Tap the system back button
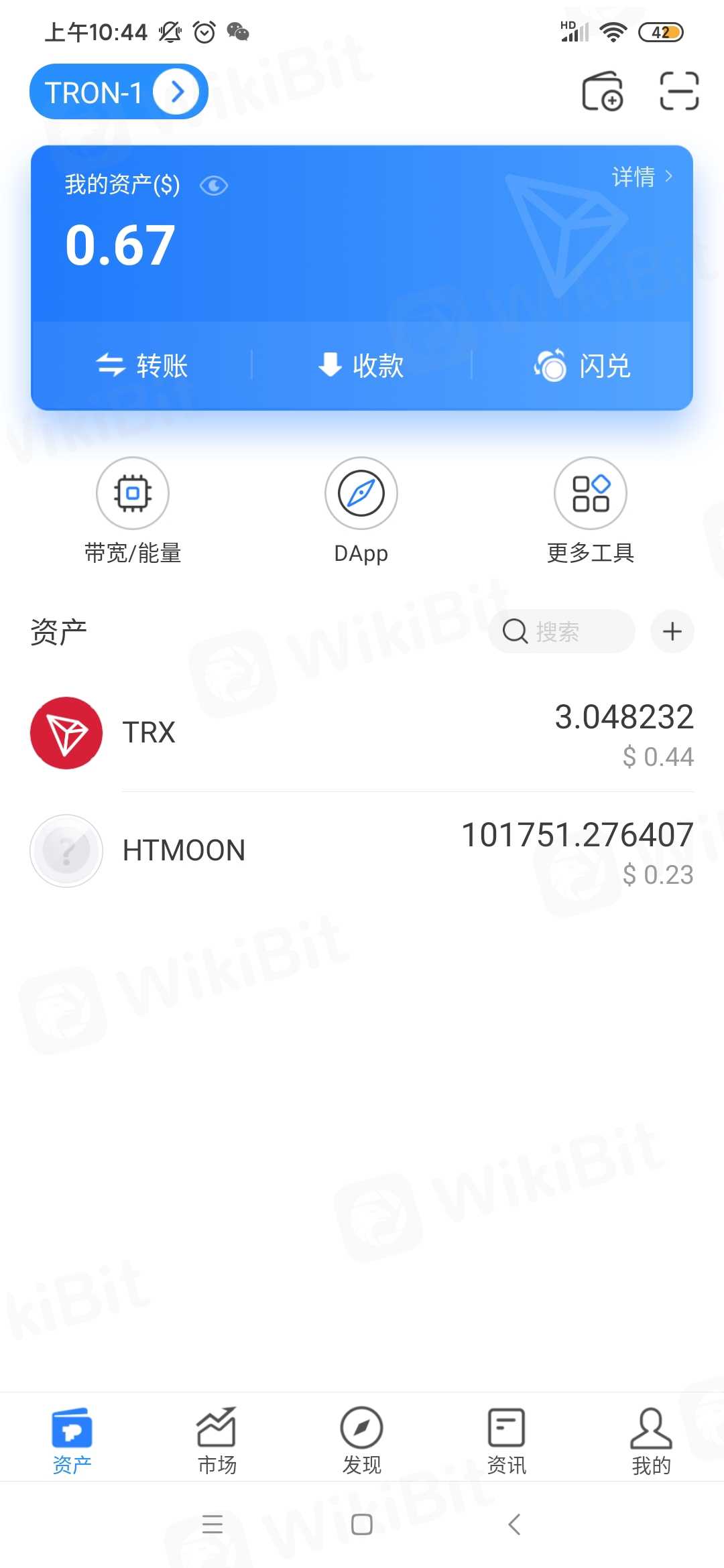 514,1524
